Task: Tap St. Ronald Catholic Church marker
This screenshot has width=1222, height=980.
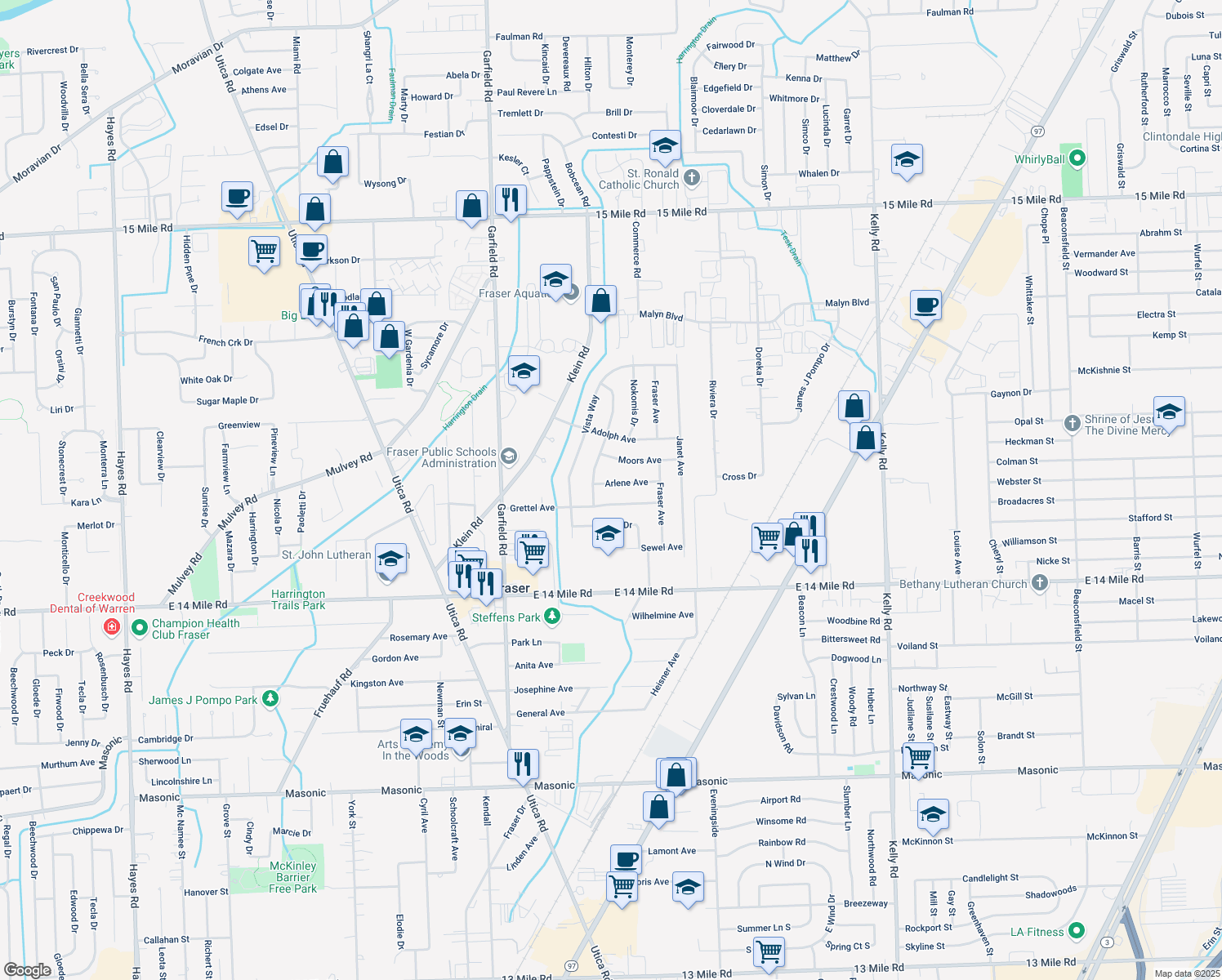Action: click(692, 178)
